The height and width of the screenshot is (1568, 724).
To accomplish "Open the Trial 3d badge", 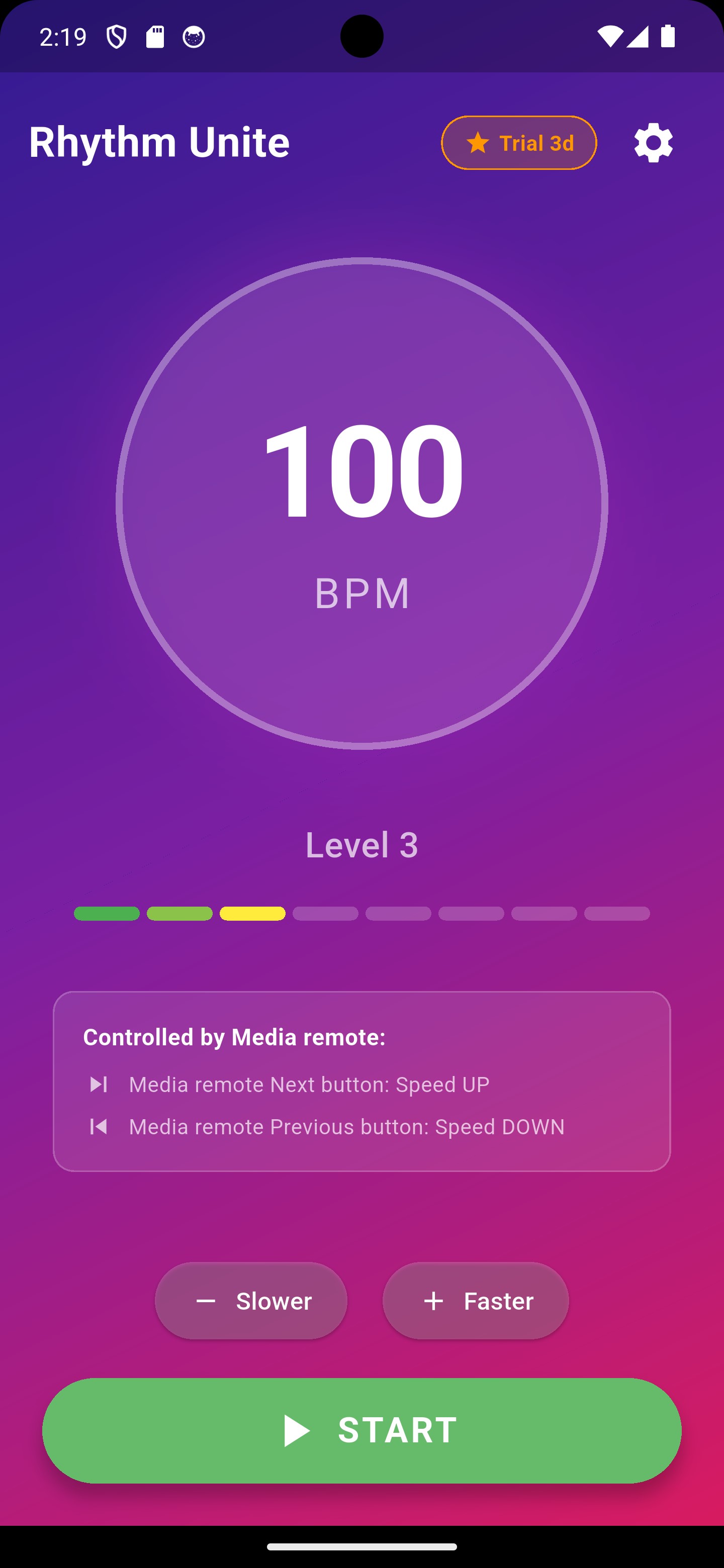I will (519, 142).
